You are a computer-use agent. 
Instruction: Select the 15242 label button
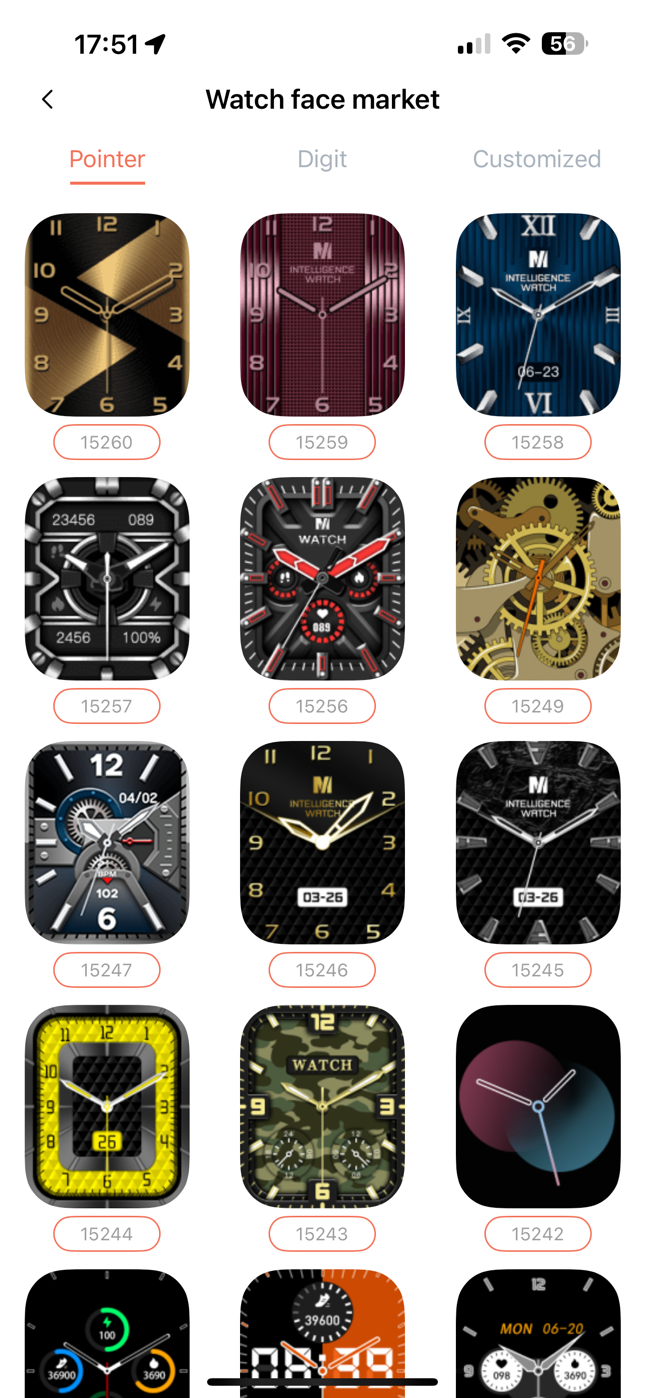point(538,1234)
